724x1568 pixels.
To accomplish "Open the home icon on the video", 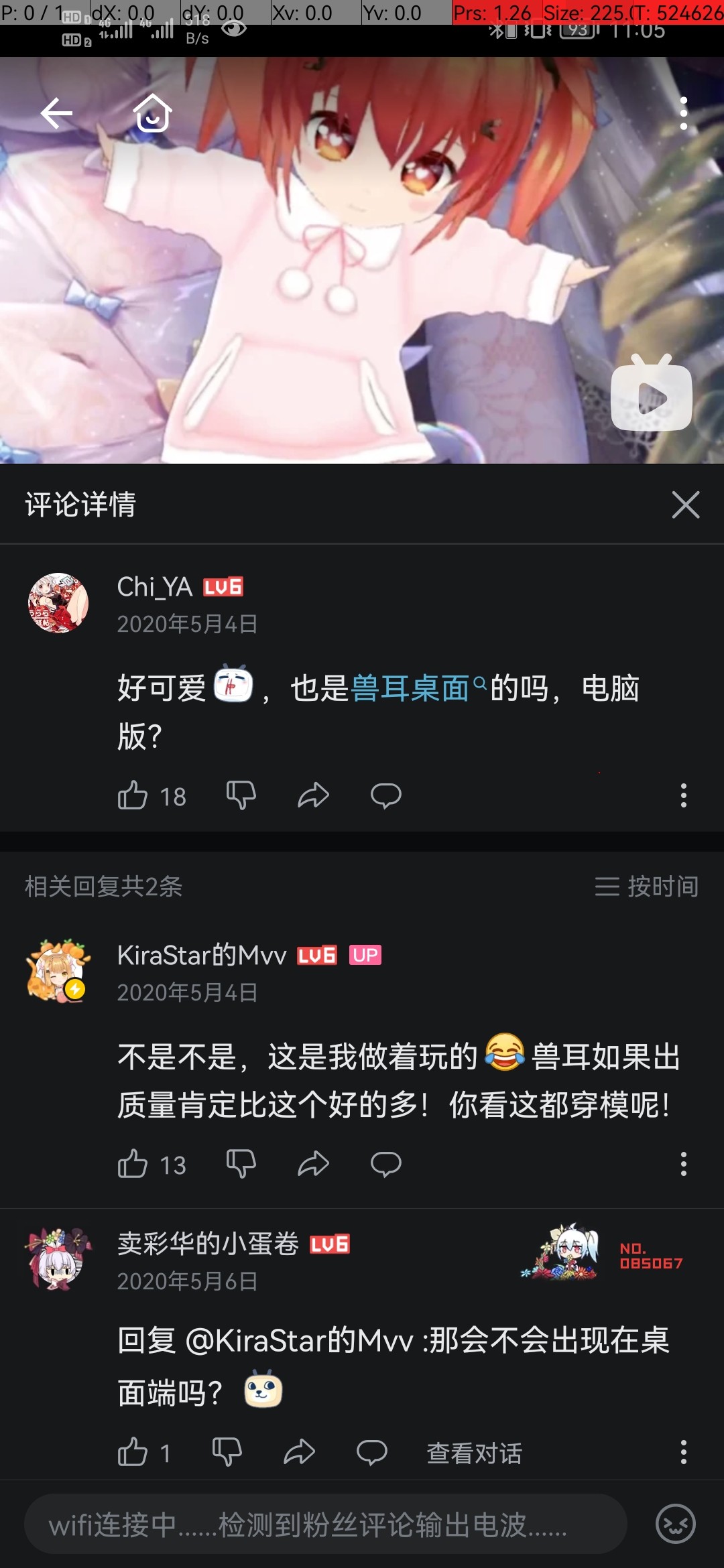I will click(x=153, y=113).
